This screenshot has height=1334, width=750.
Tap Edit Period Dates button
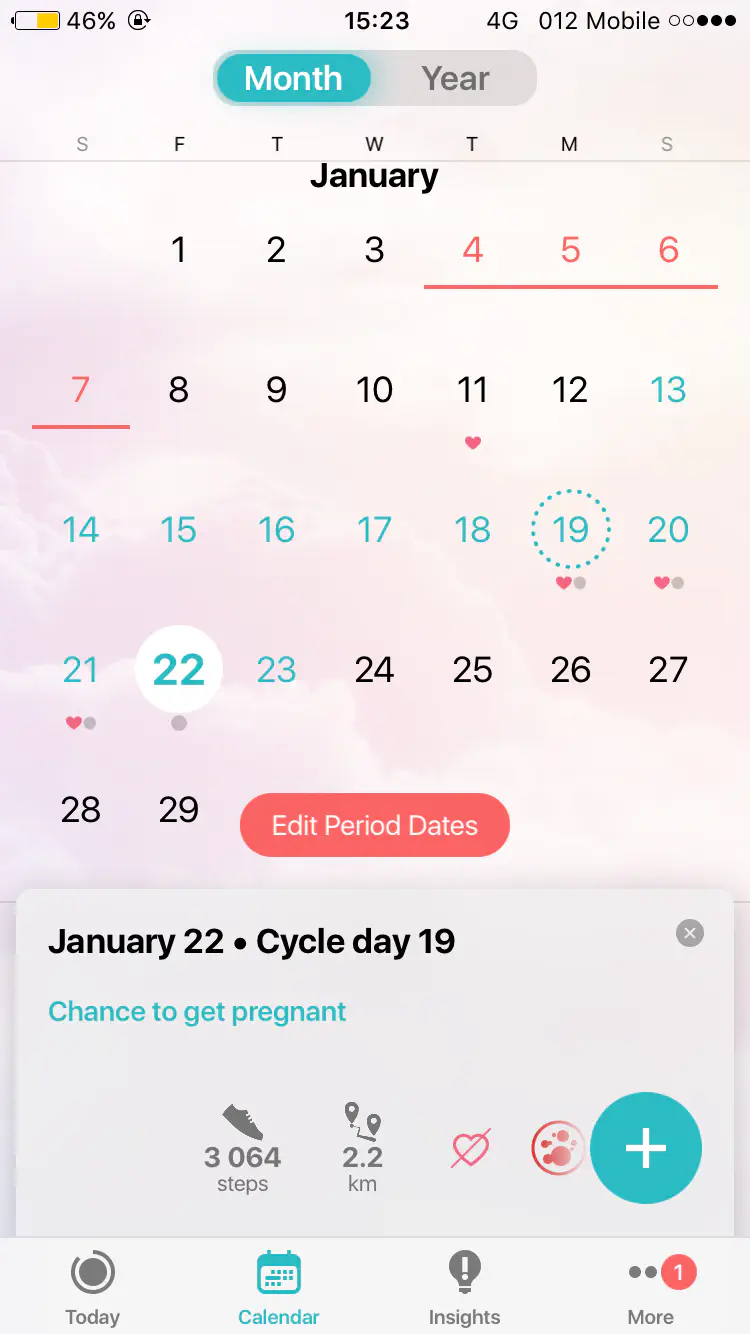(375, 826)
